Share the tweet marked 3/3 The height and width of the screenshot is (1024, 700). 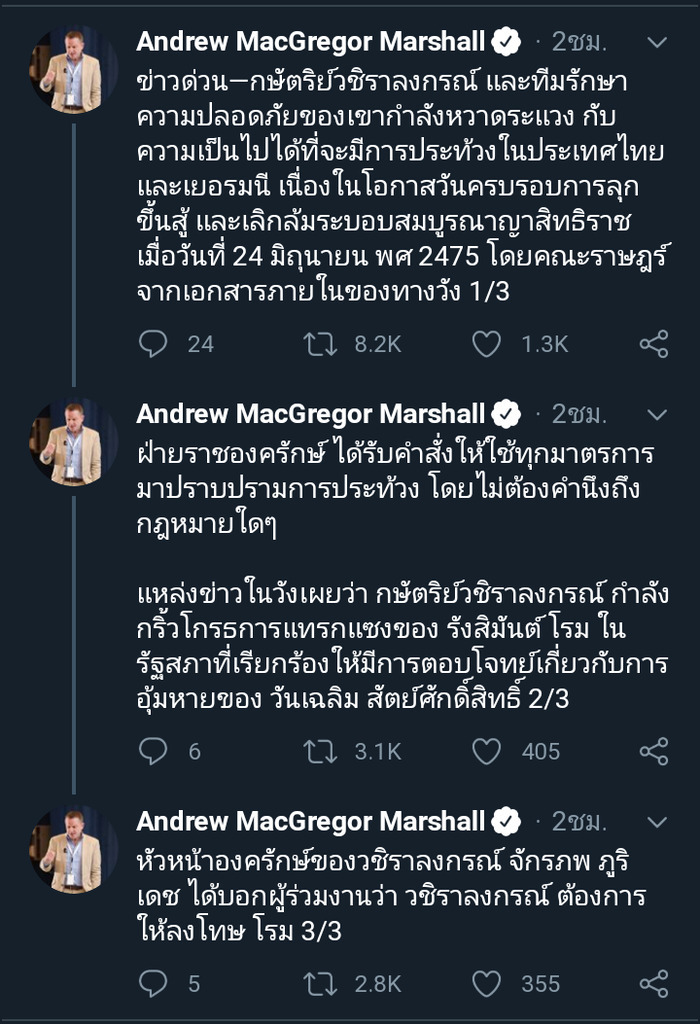click(654, 984)
